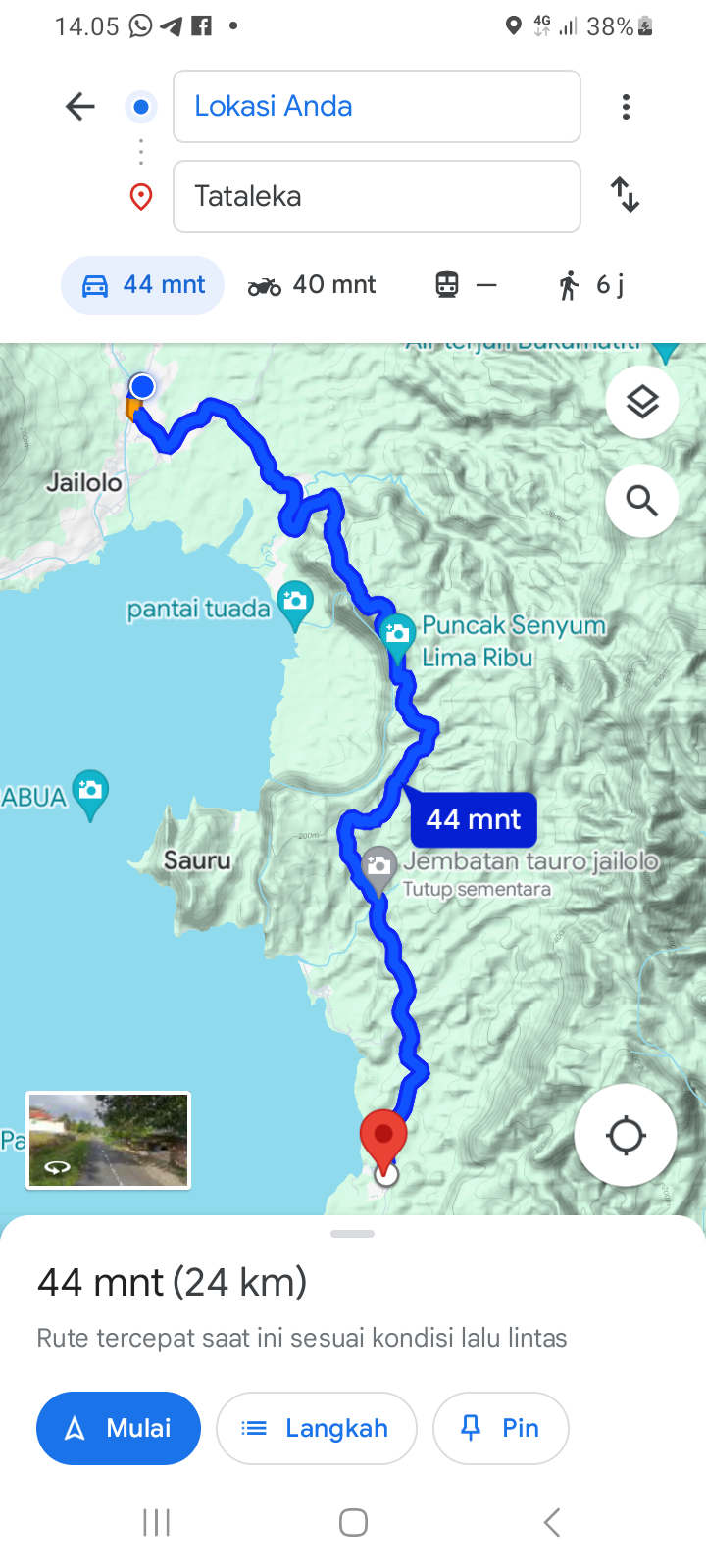Search along the route

642,501
